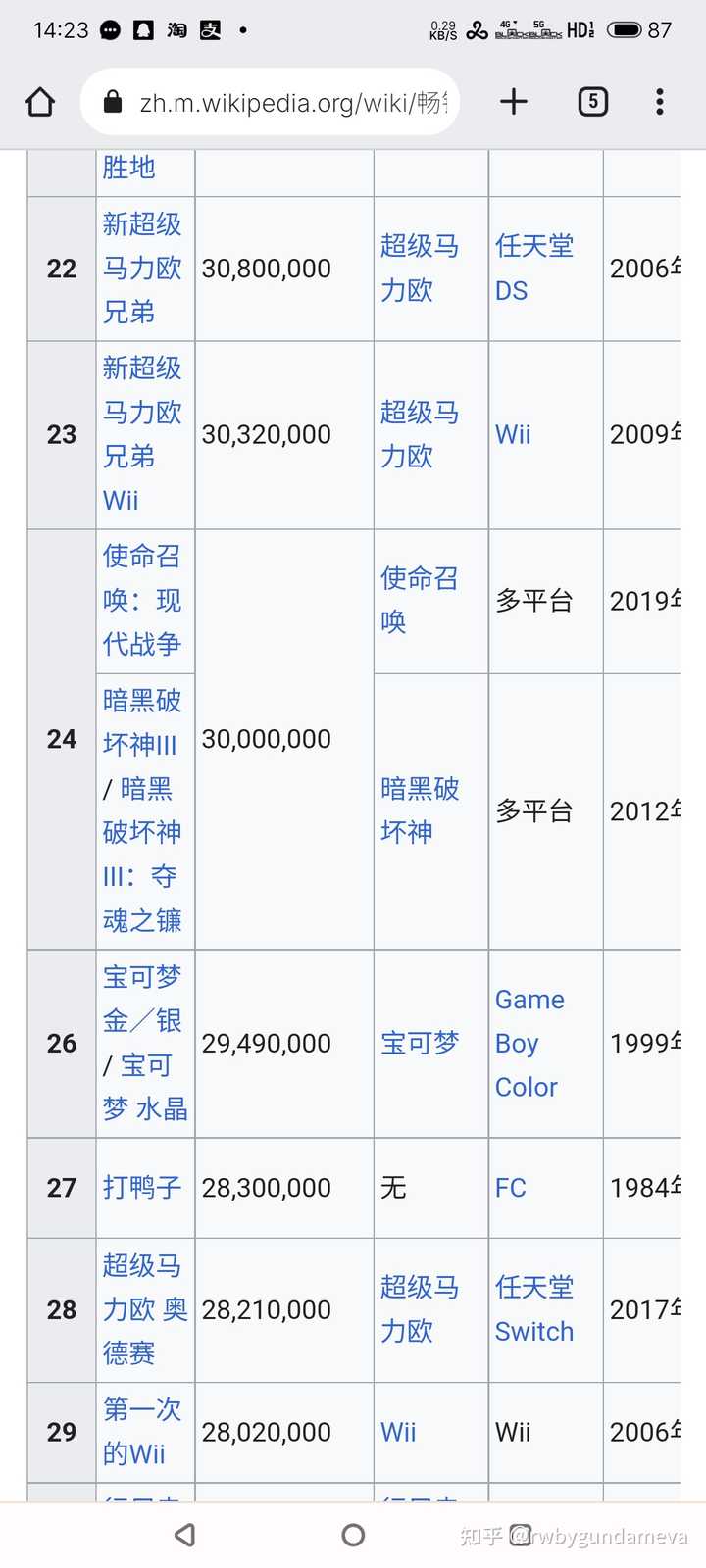Screen dimensions: 706x1568
Task: Open the 宝可梦 金／银 game link
Action: (142, 999)
